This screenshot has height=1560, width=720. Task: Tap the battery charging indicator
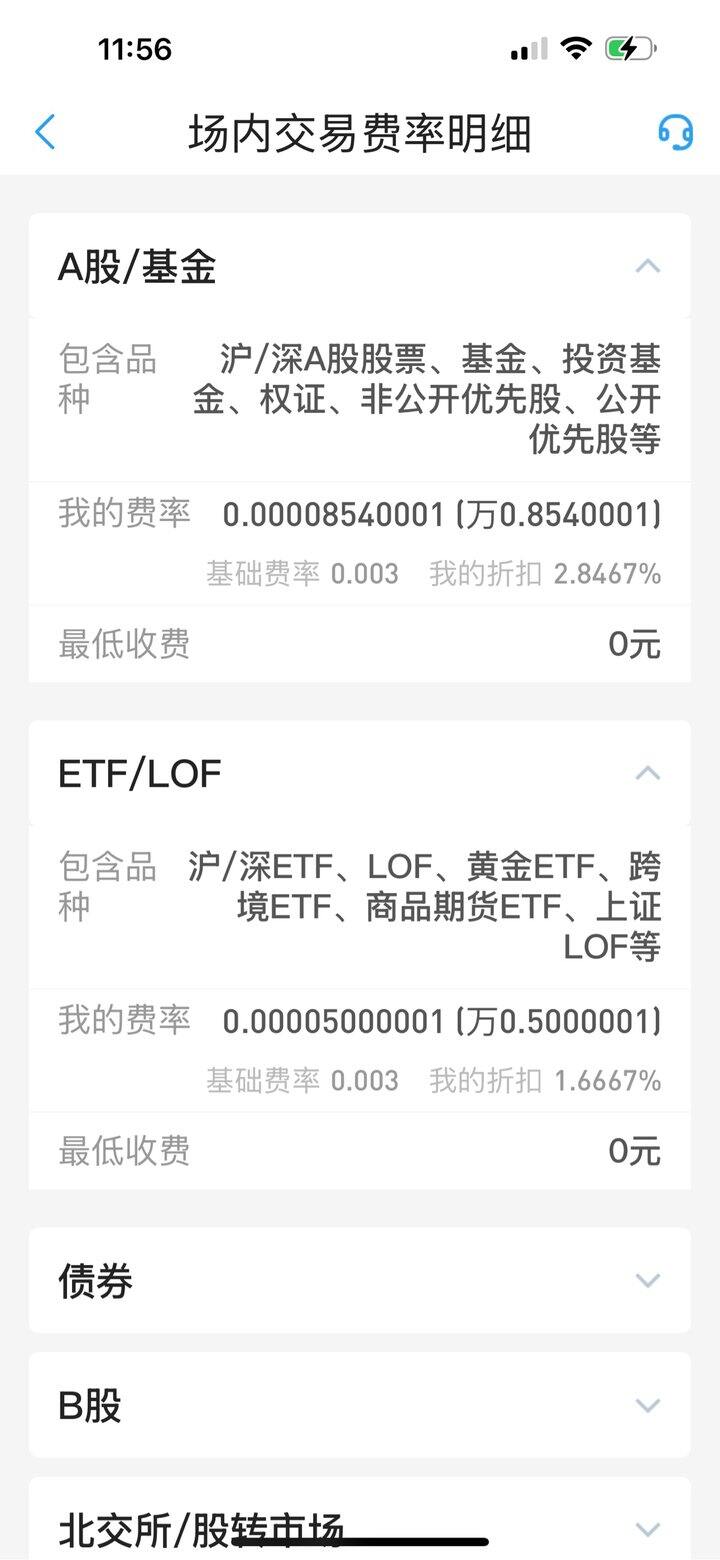(x=630, y=46)
